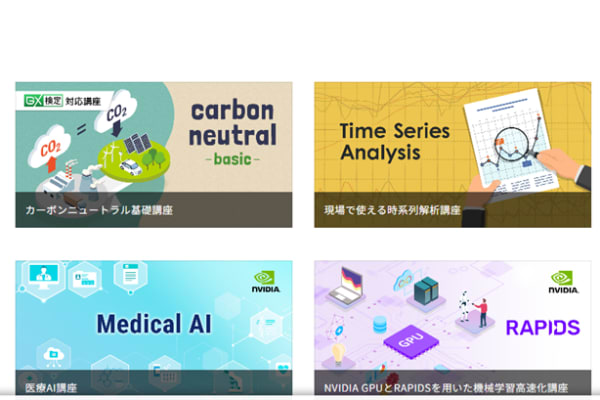The height and width of the screenshot is (400, 600).
Task: Select the 医療AI講座 course card
Action: pyautogui.click(x=153, y=328)
